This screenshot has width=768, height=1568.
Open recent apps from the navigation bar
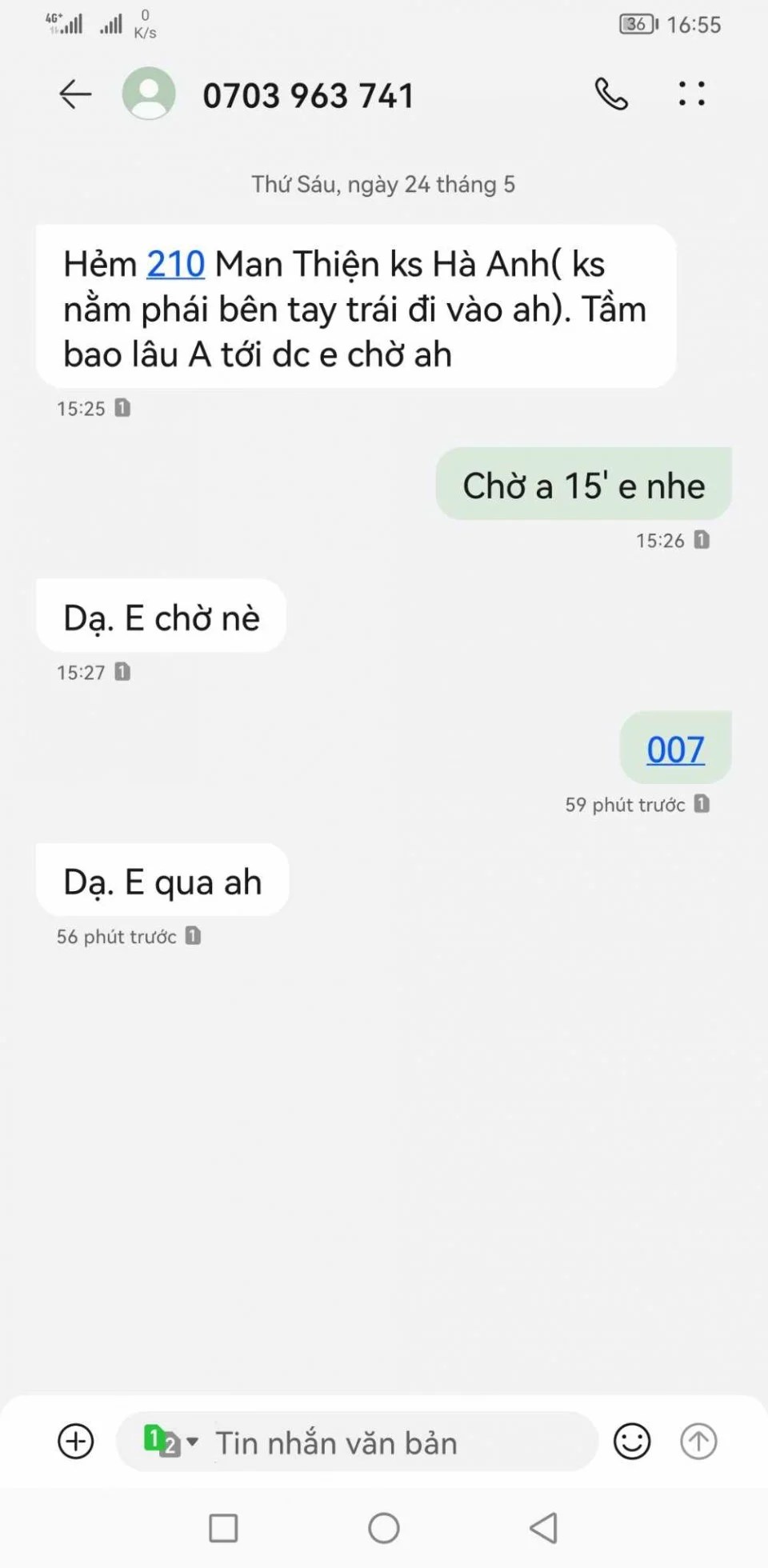[x=223, y=1528]
